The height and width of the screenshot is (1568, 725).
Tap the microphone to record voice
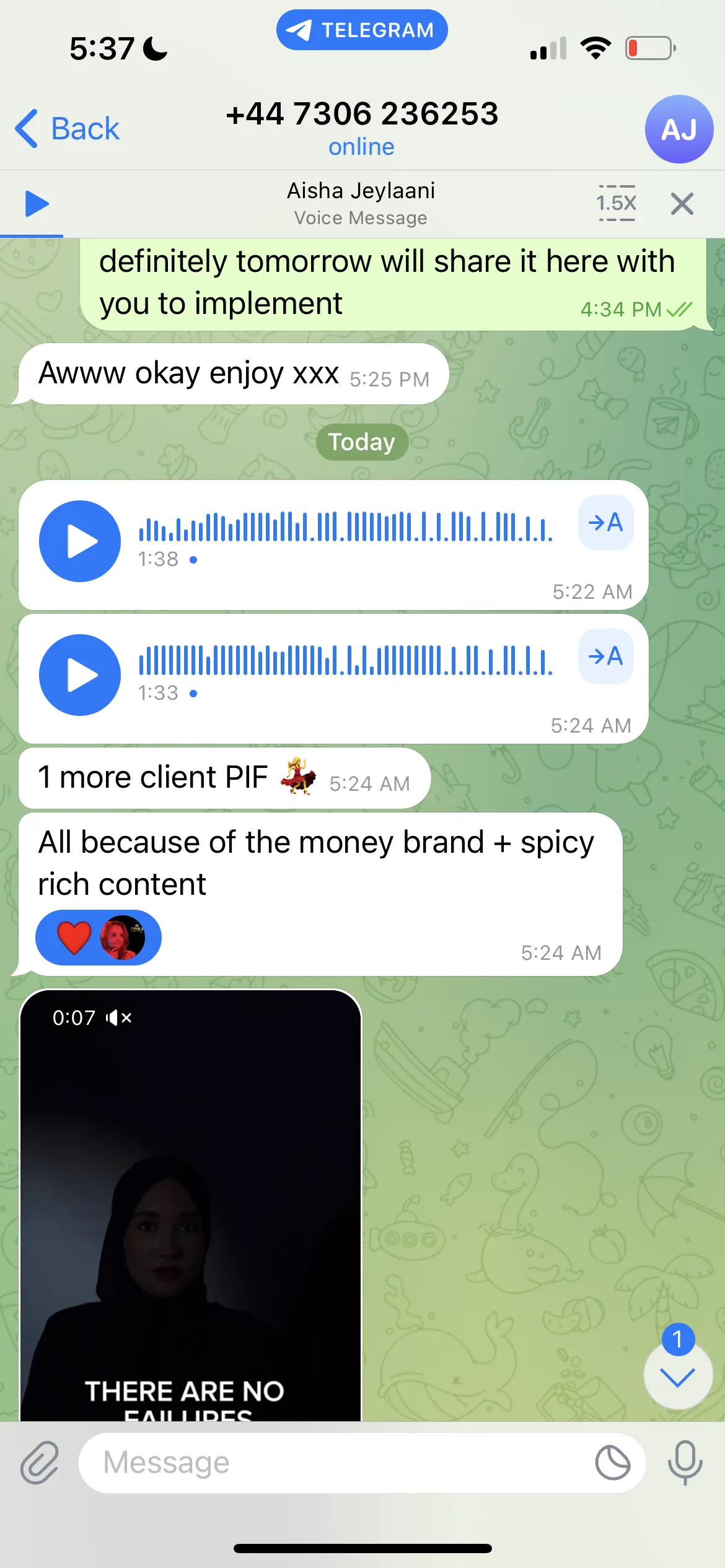(x=685, y=1463)
